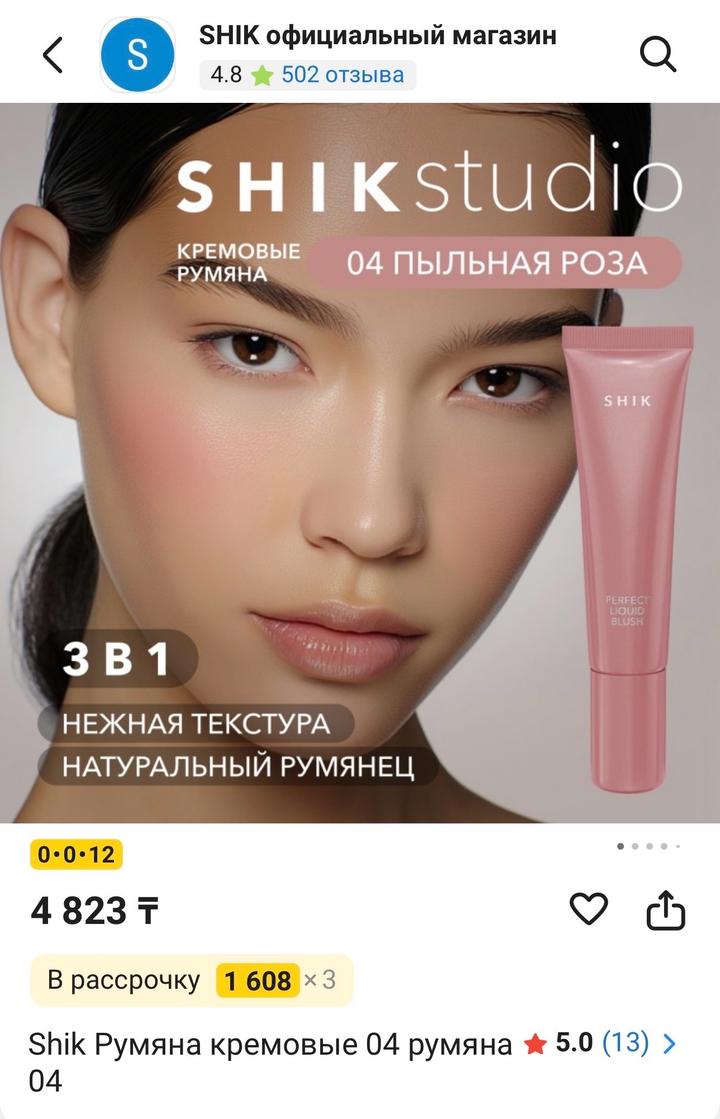Tap the 4.8 store rating
The height and width of the screenshot is (1119, 720).
pyautogui.click(x=224, y=73)
